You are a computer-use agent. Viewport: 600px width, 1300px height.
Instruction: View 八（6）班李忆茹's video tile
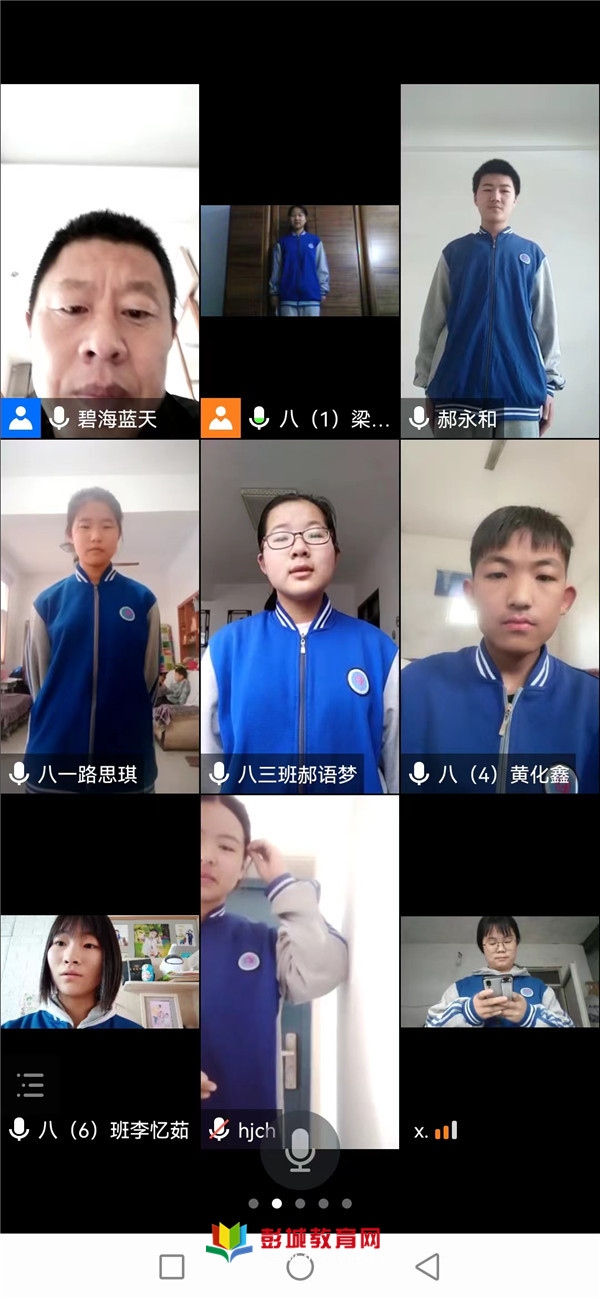point(99,972)
